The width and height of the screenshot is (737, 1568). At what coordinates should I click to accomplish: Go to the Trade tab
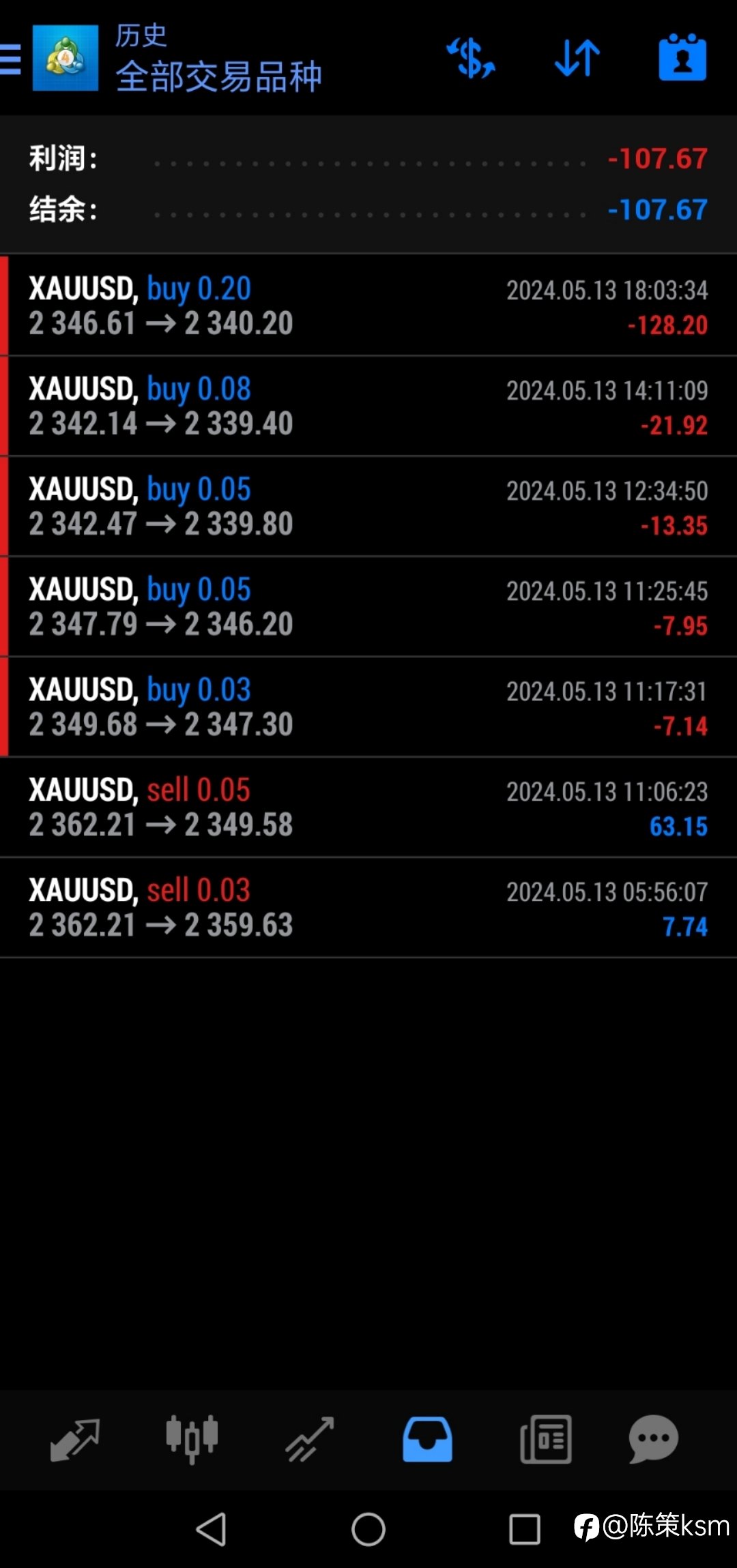pyautogui.click(x=310, y=1440)
